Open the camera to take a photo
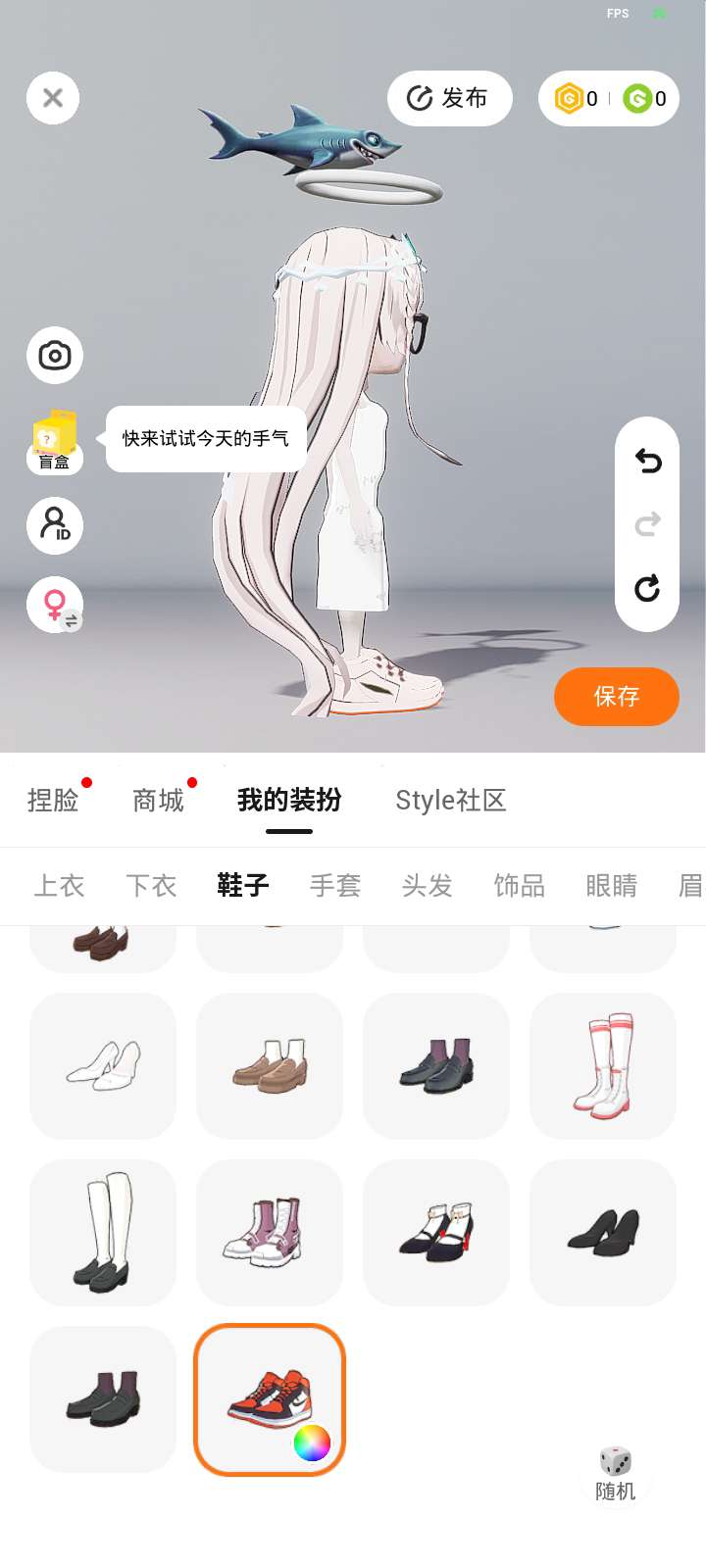 pyautogui.click(x=55, y=355)
